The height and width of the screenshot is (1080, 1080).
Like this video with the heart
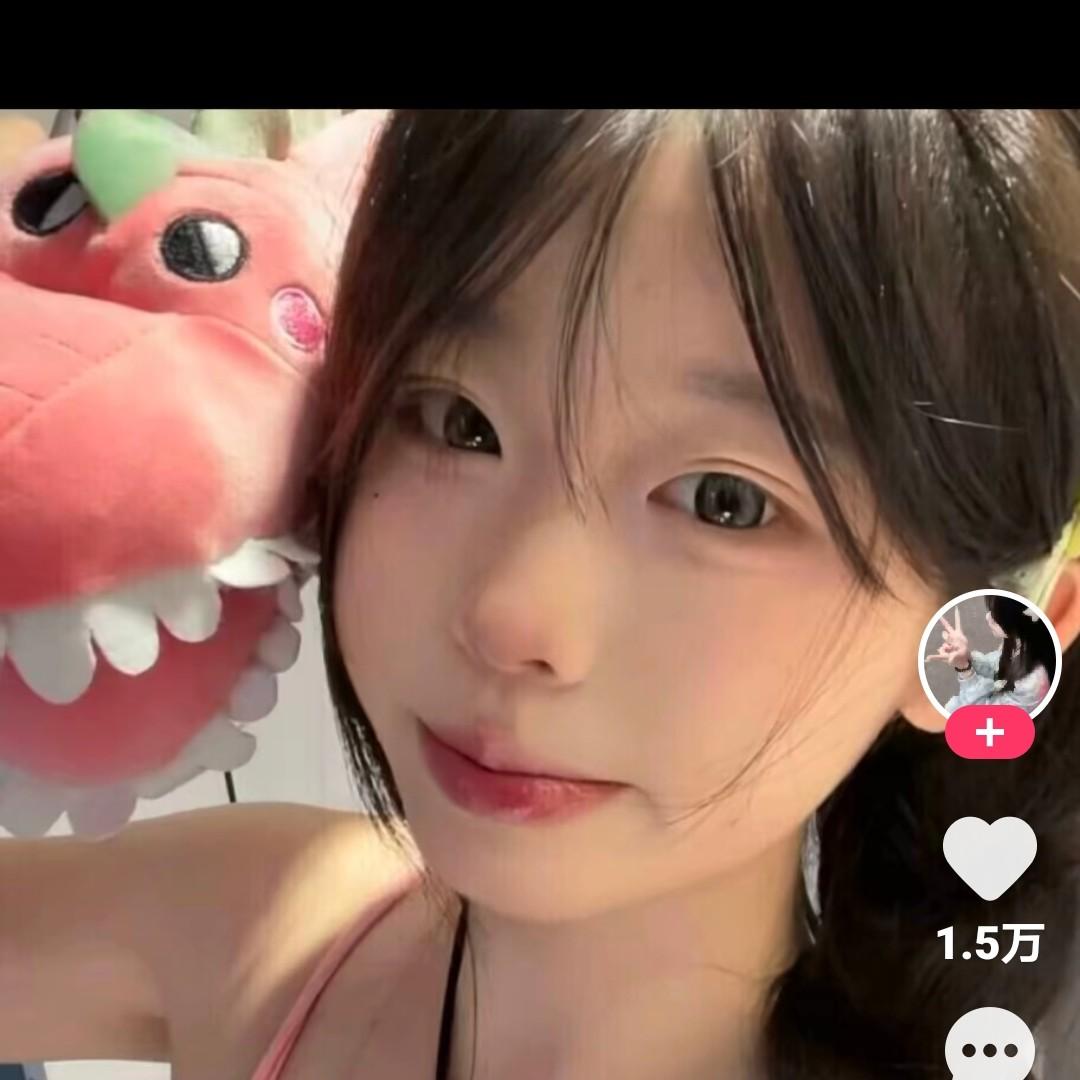(x=989, y=858)
